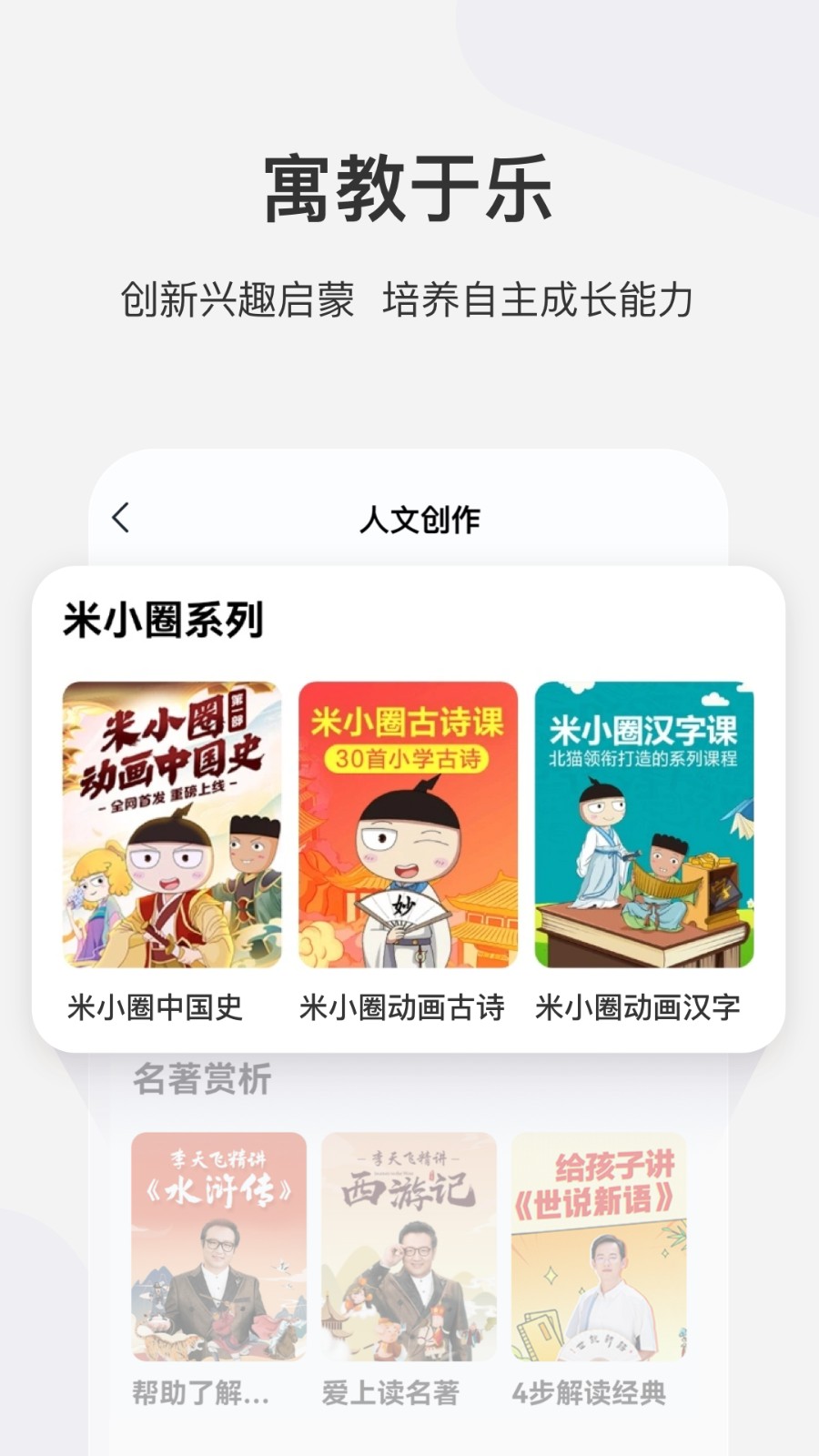
Task: Tap the back chevron arrow
Action: (x=119, y=520)
